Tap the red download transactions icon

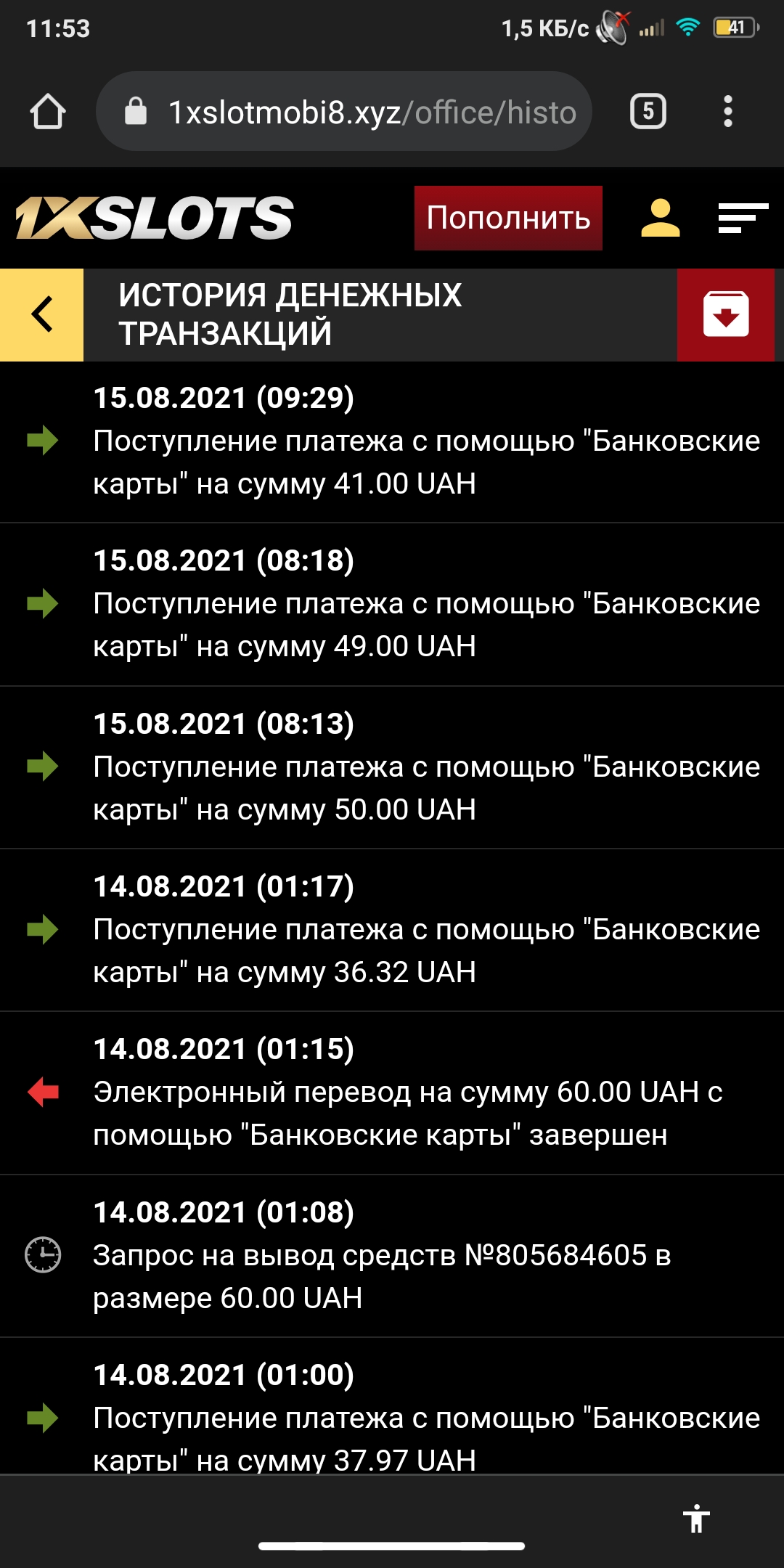click(726, 314)
